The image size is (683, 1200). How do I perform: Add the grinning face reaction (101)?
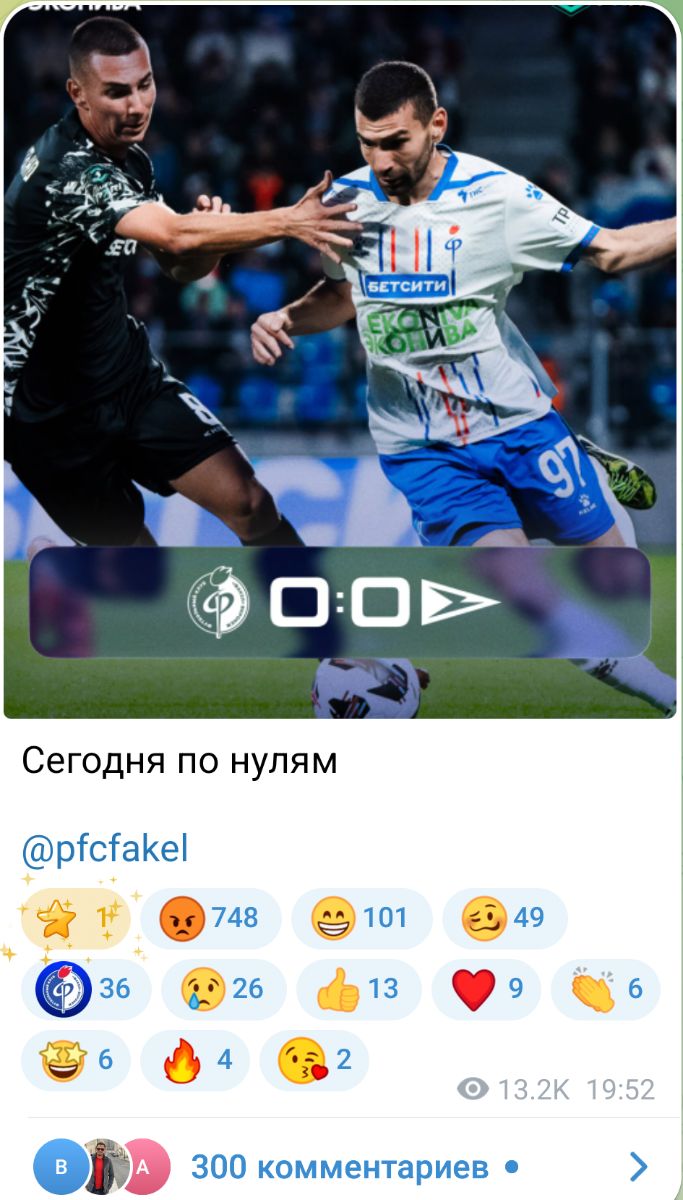(361, 918)
